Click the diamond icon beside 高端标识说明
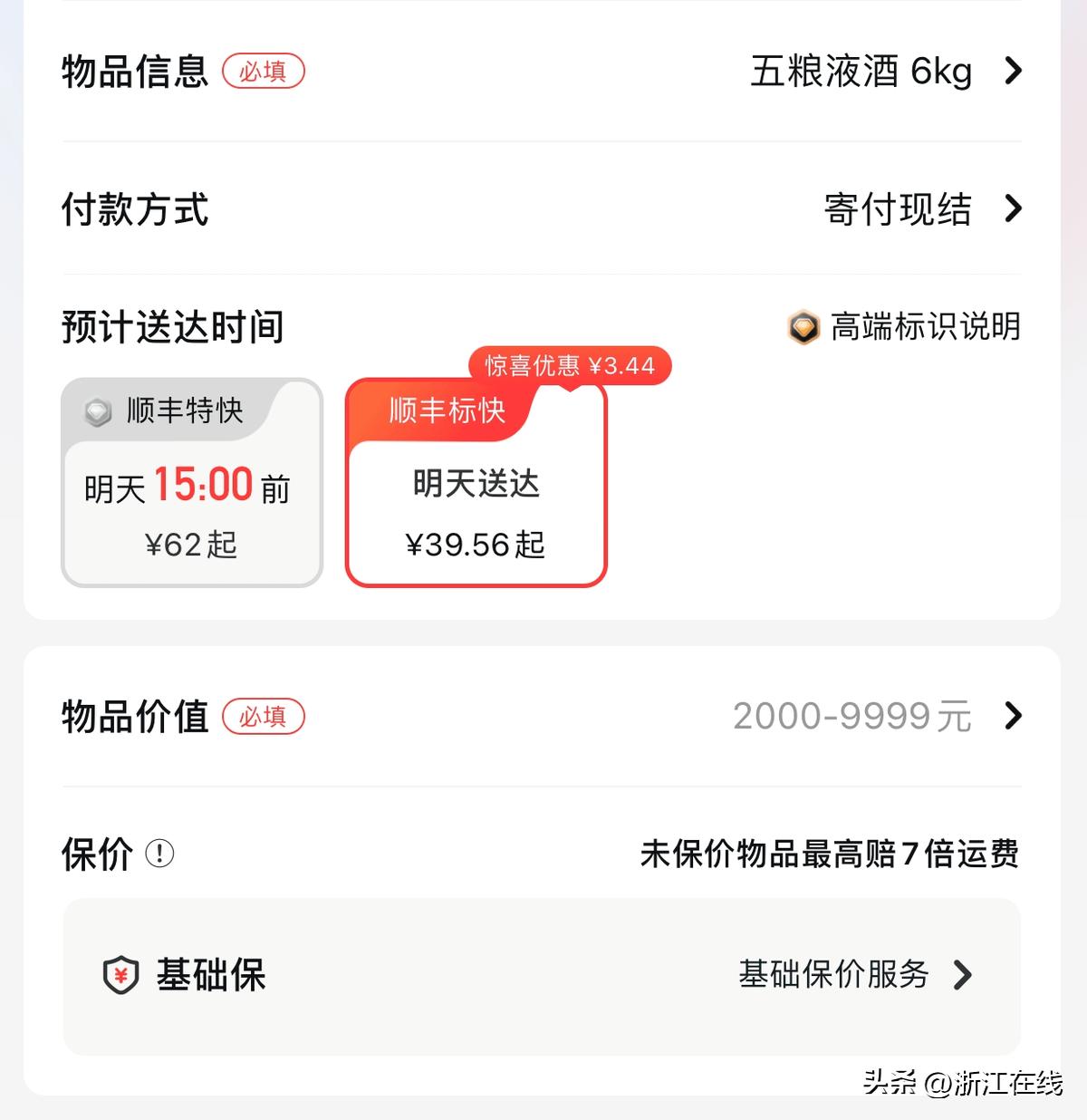This screenshot has width=1087, height=1120. click(804, 328)
